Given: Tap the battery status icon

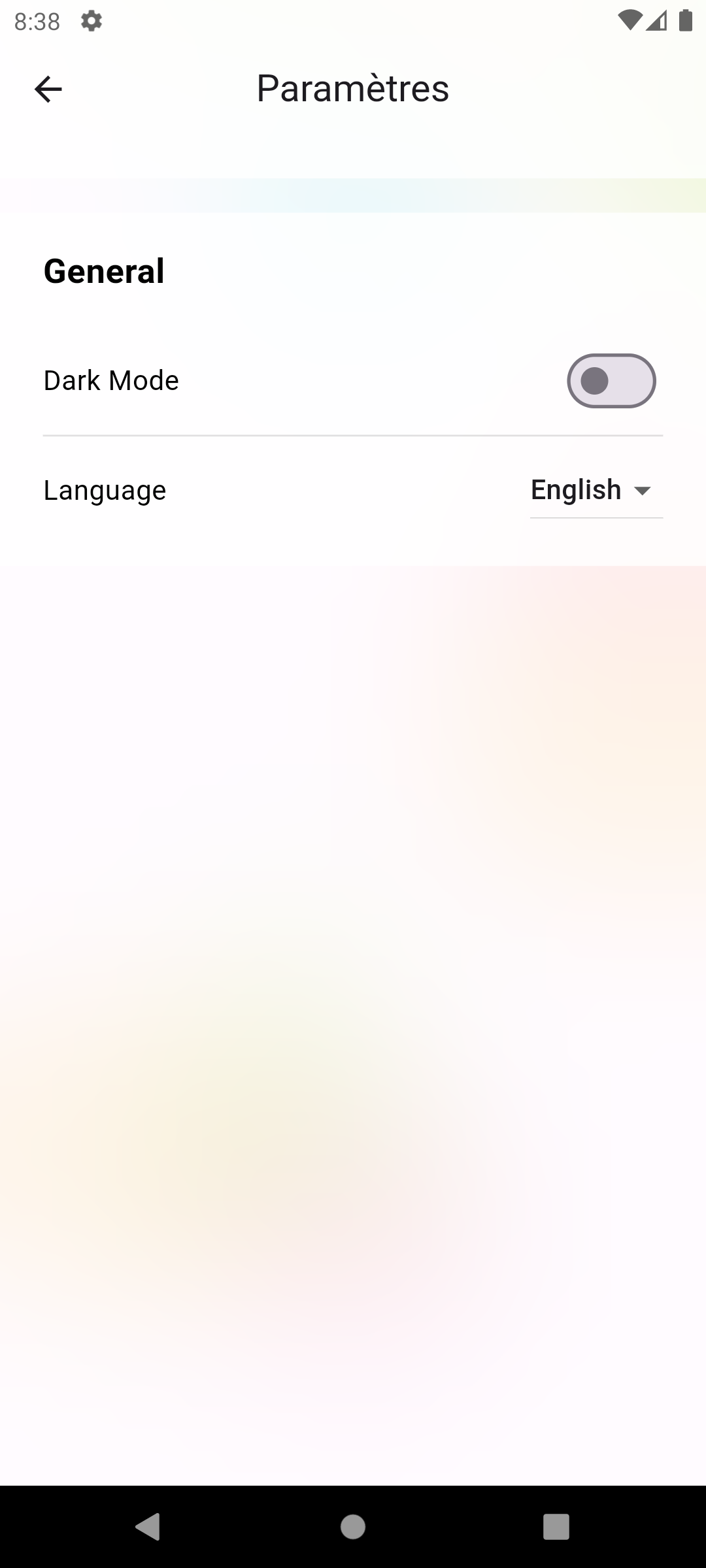Looking at the screenshot, I should click(686, 20).
